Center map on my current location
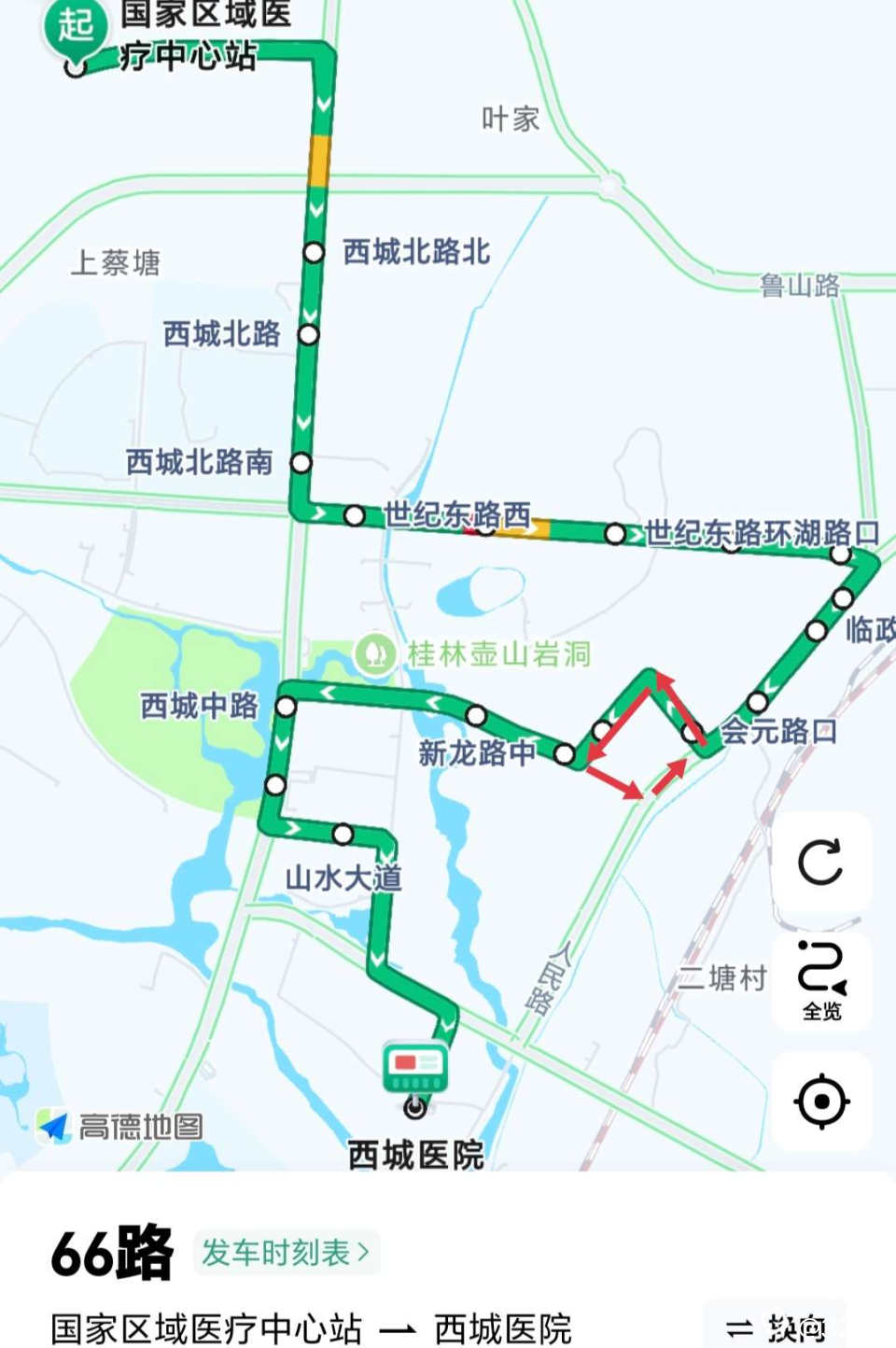896x1348 pixels. (821, 1102)
